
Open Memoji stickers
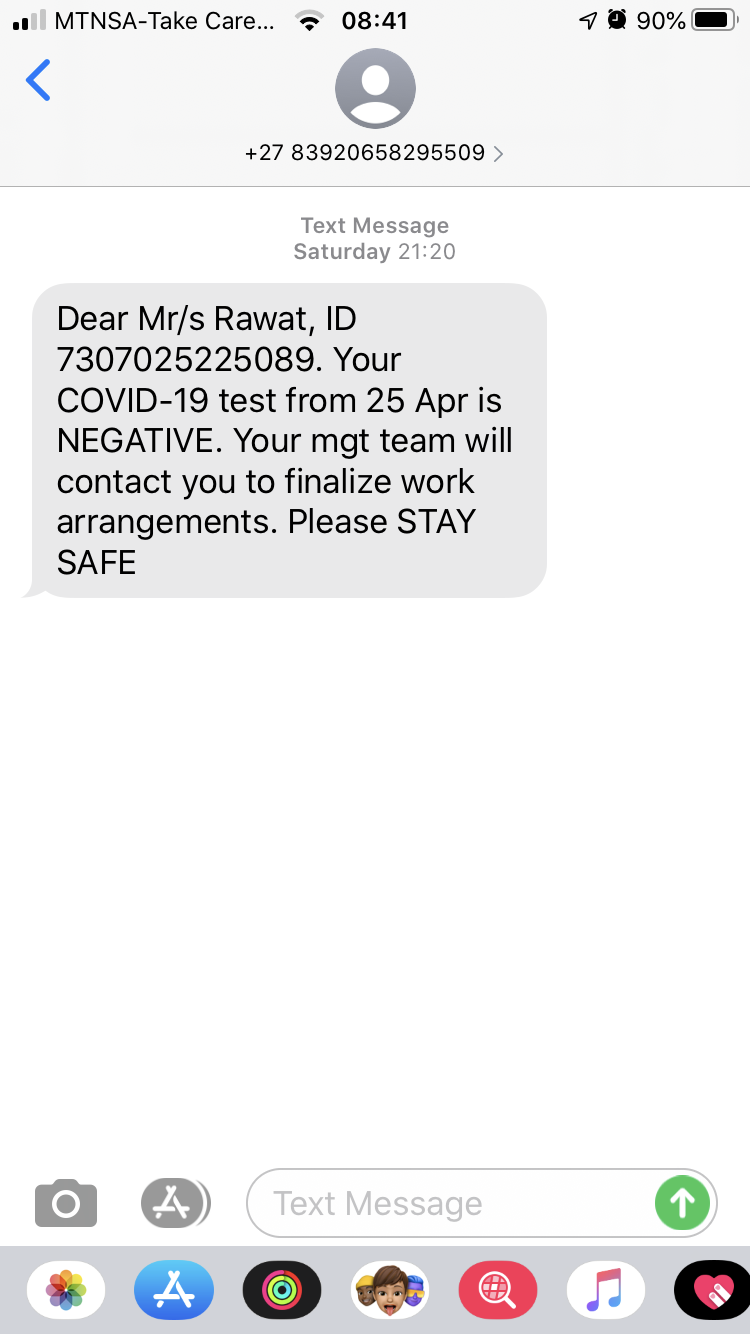point(390,1290)
